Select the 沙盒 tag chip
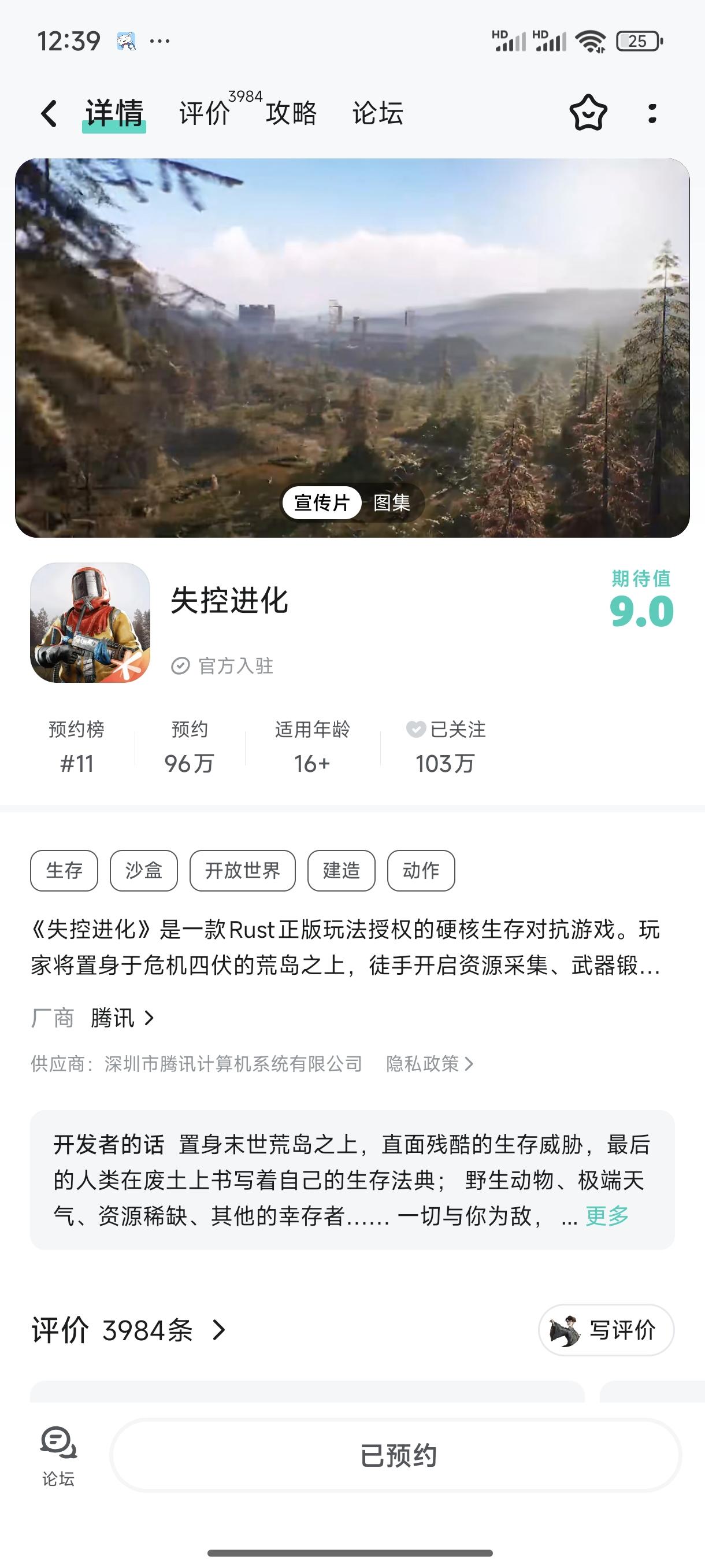 pyautogui.click(x=143, y=870)
